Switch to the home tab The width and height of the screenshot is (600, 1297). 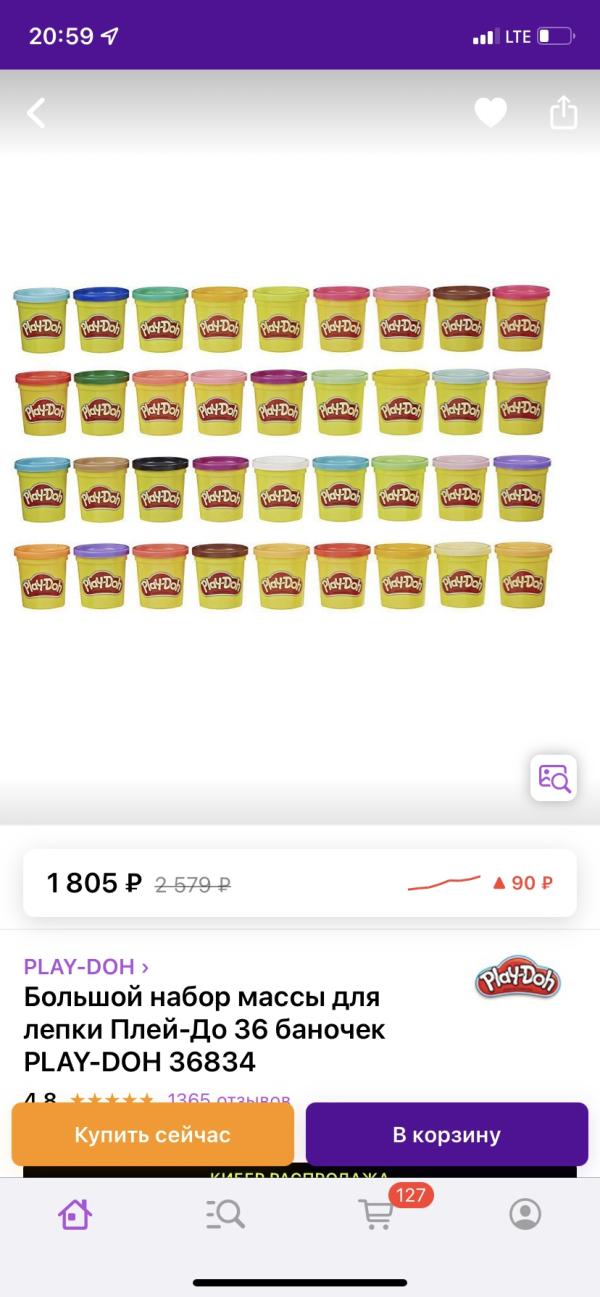click(x=75, y=1214)
